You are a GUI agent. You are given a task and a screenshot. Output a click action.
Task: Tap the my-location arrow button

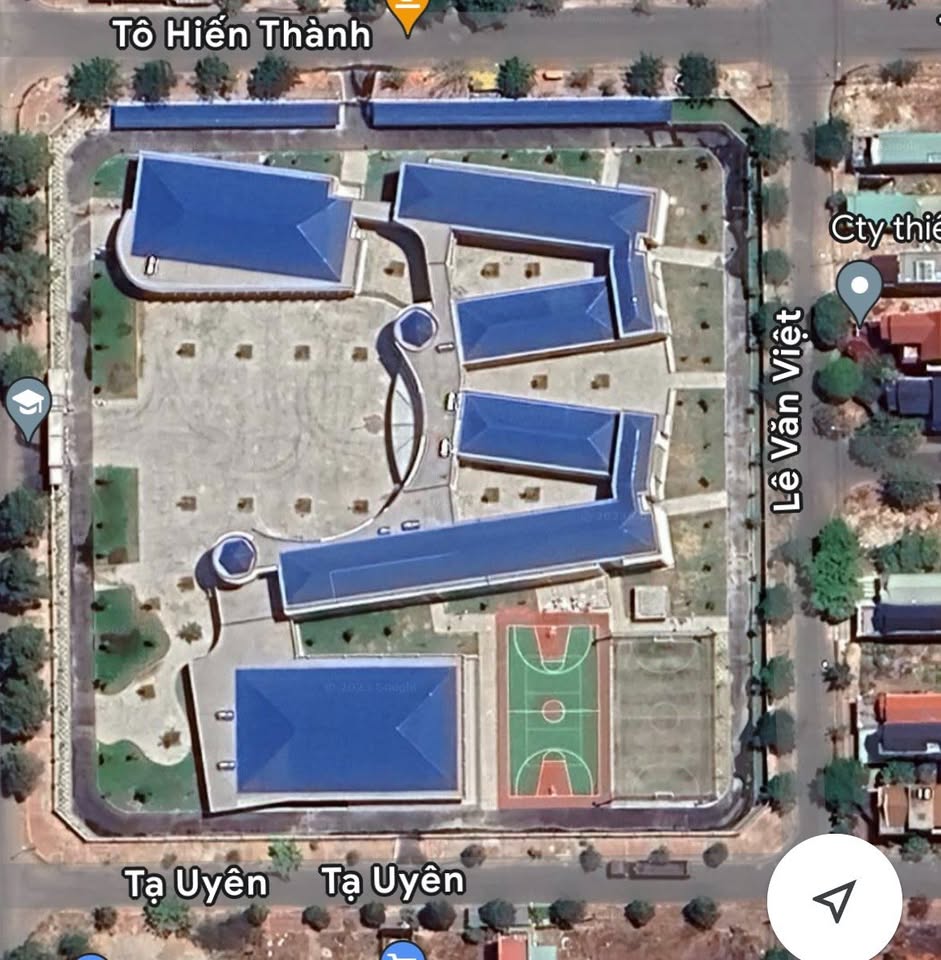coord(834,900)
